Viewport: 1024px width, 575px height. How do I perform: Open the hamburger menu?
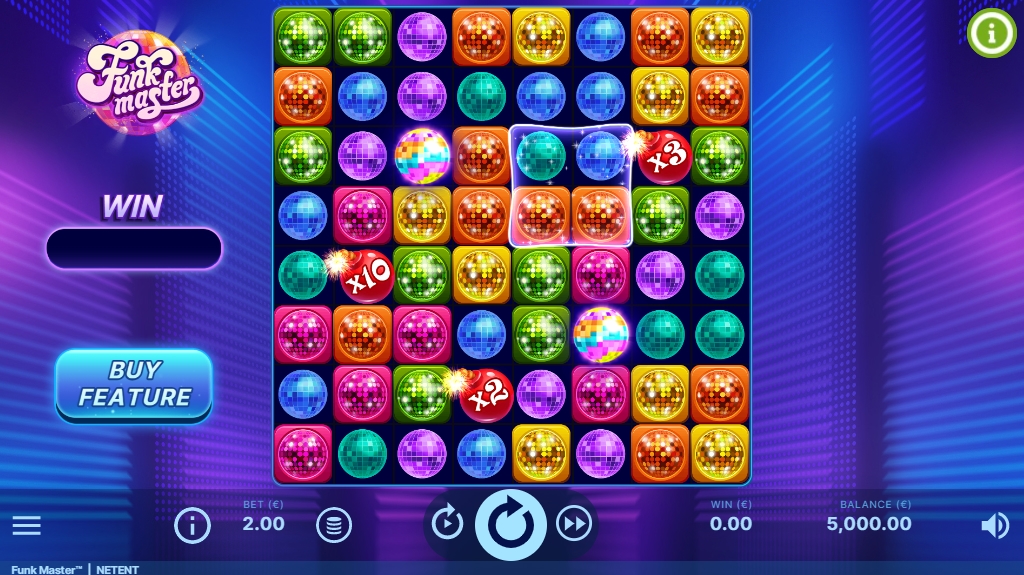[x=27, y=525]
